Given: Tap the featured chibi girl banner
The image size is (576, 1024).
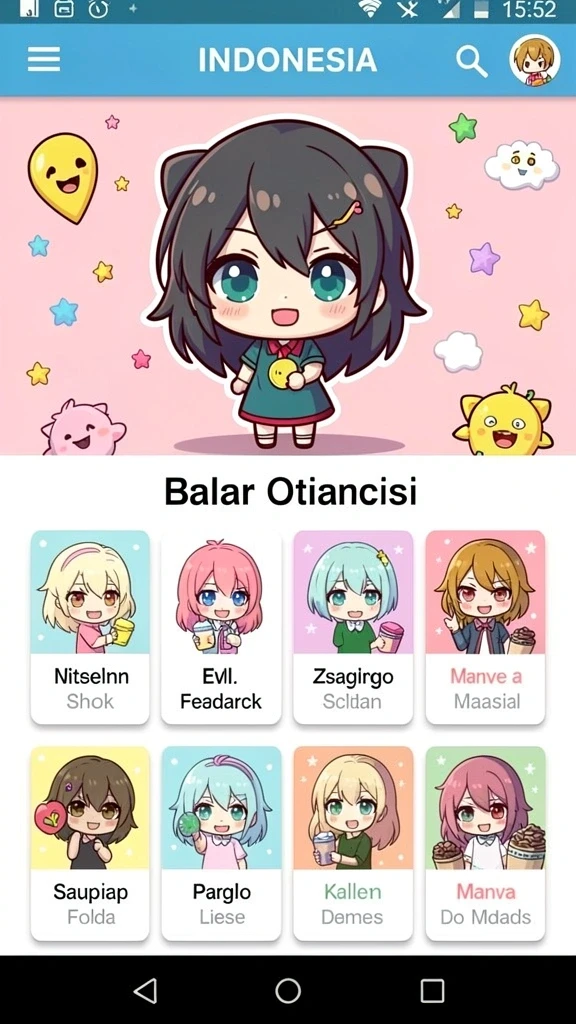Looking at the screenshot, I should [x=288, y=276].
